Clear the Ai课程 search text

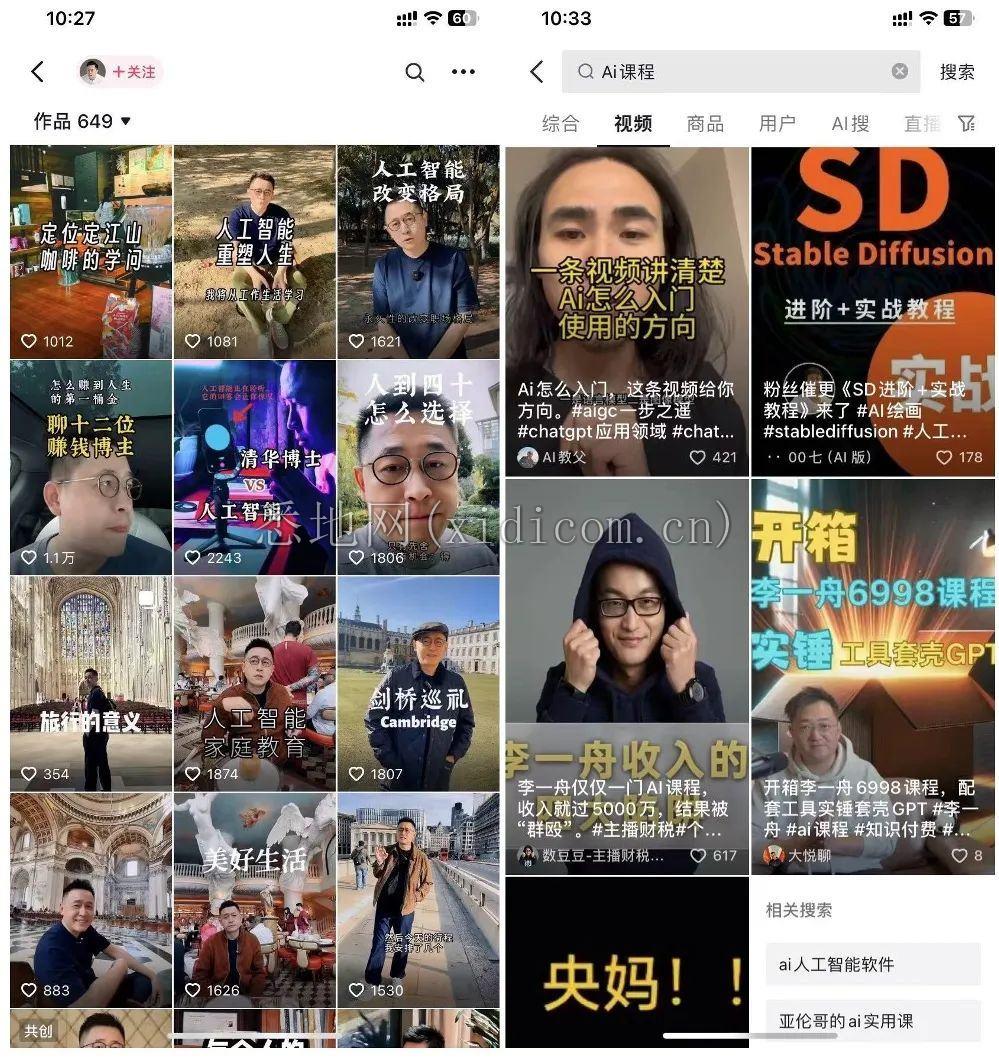[x=899, y=72]
